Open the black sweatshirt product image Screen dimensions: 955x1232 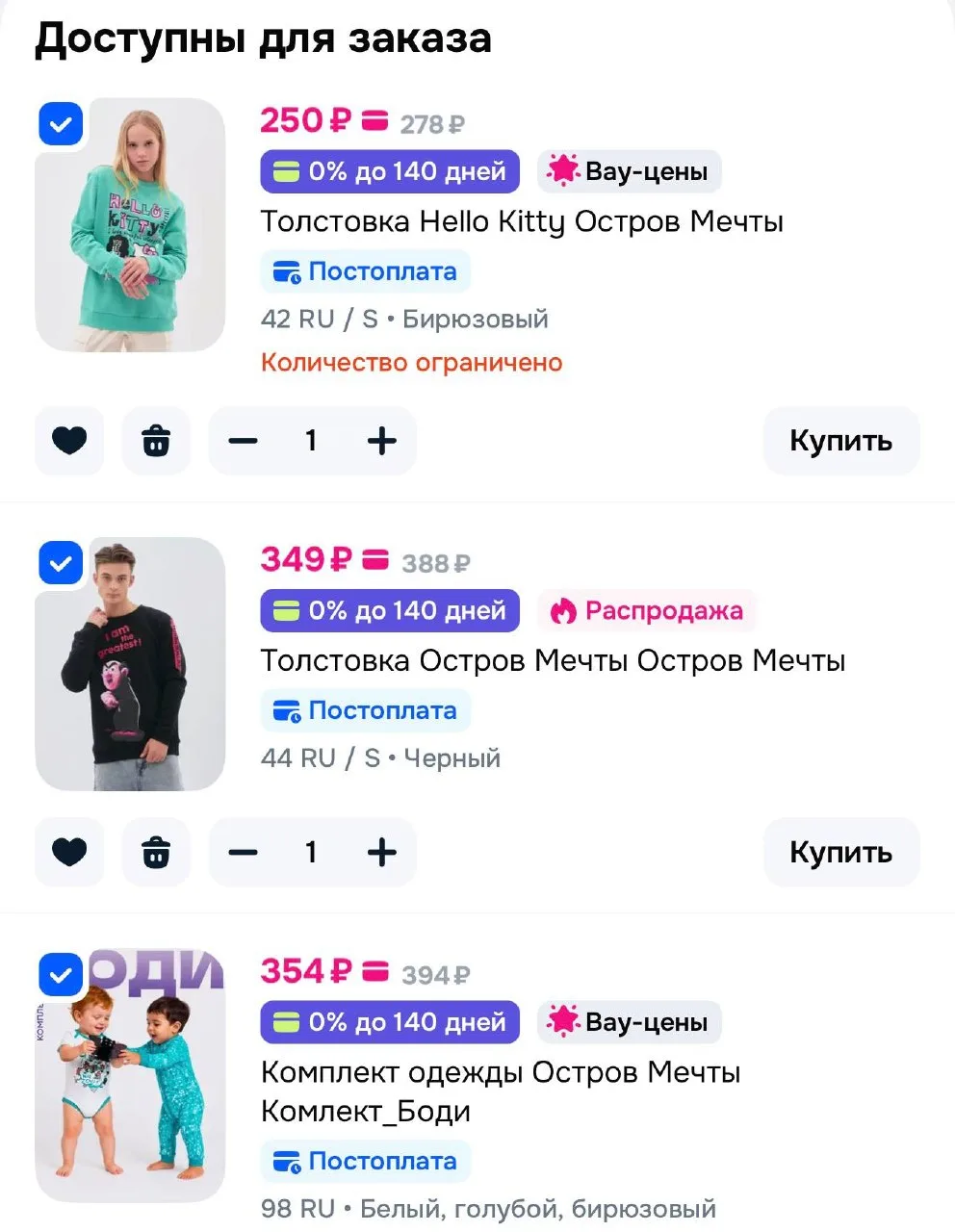point(130,664)
